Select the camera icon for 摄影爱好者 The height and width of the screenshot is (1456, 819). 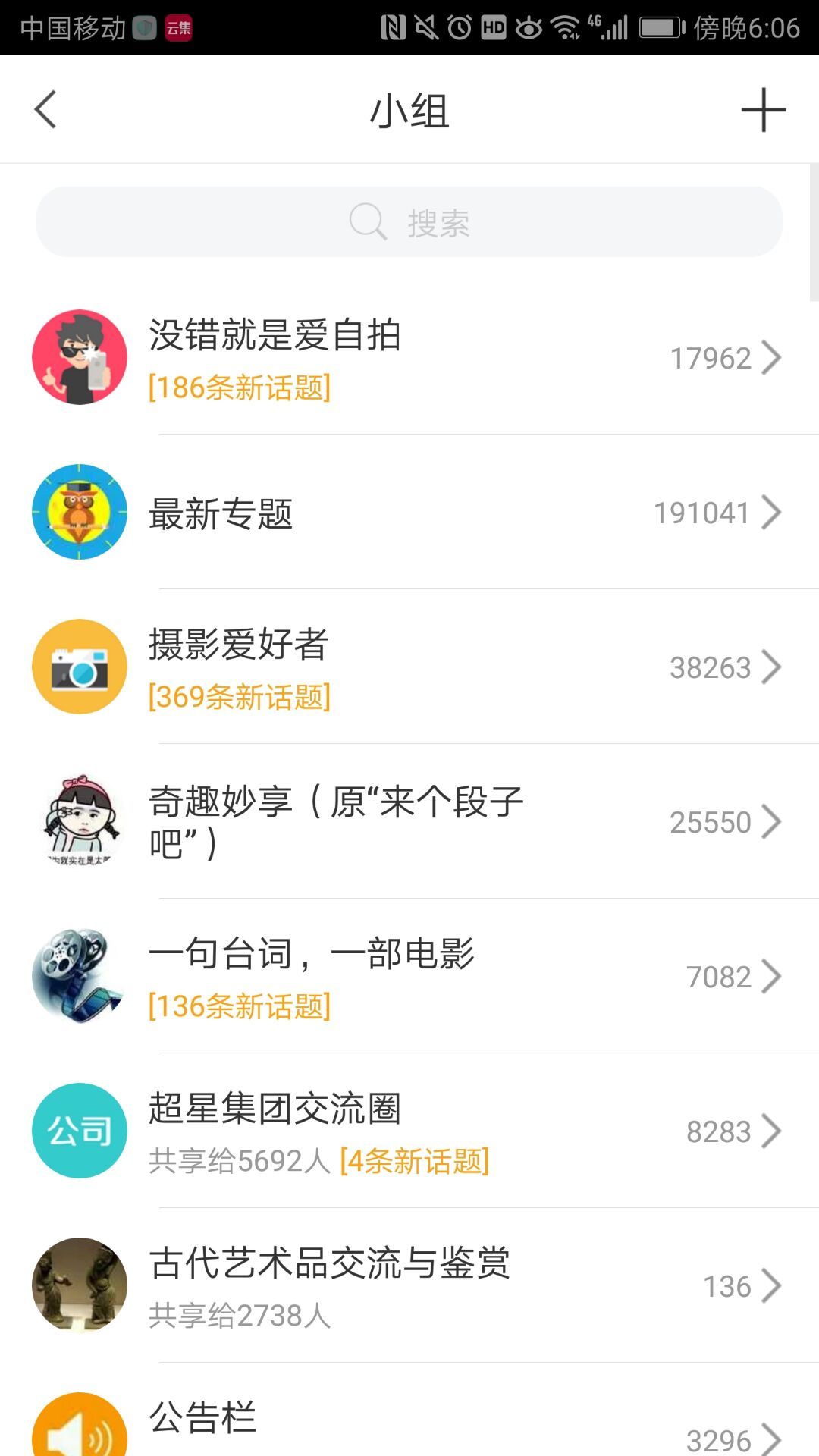click(x=78, y=667)
